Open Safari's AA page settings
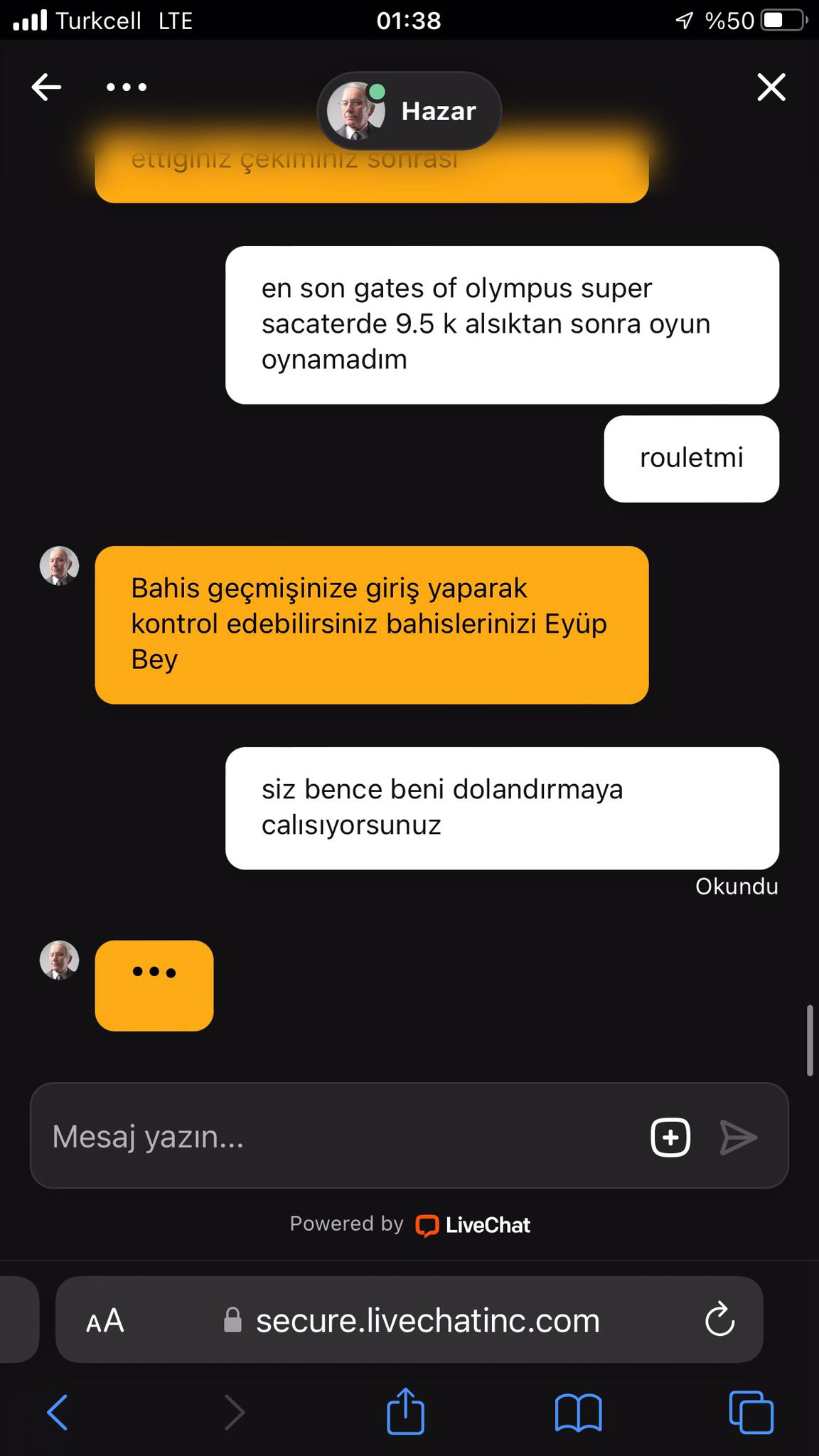This screenshot has width=819, height=1456. tap(105, 1321)
